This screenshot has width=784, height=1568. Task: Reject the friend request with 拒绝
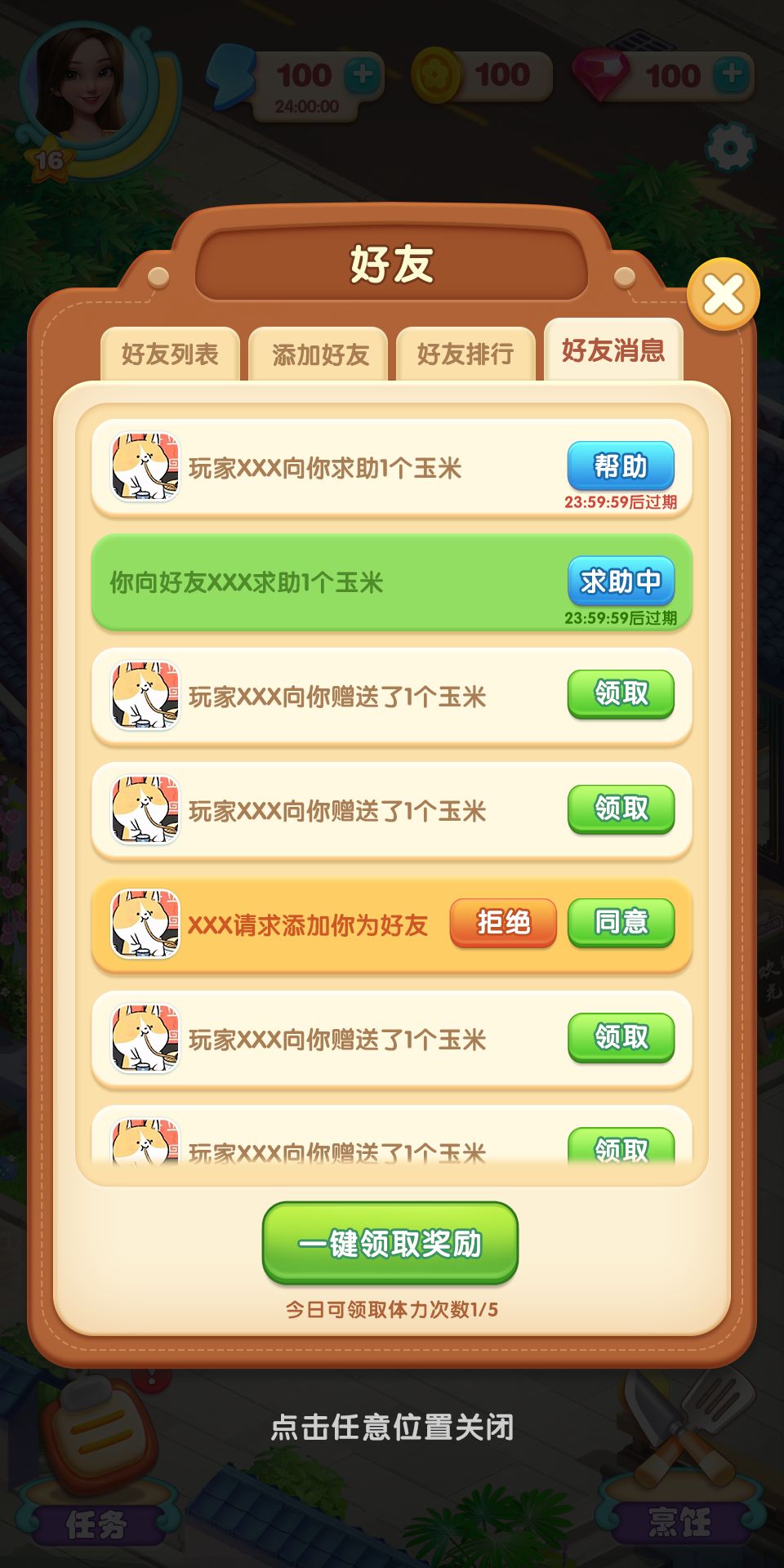(x=504, y=923)
